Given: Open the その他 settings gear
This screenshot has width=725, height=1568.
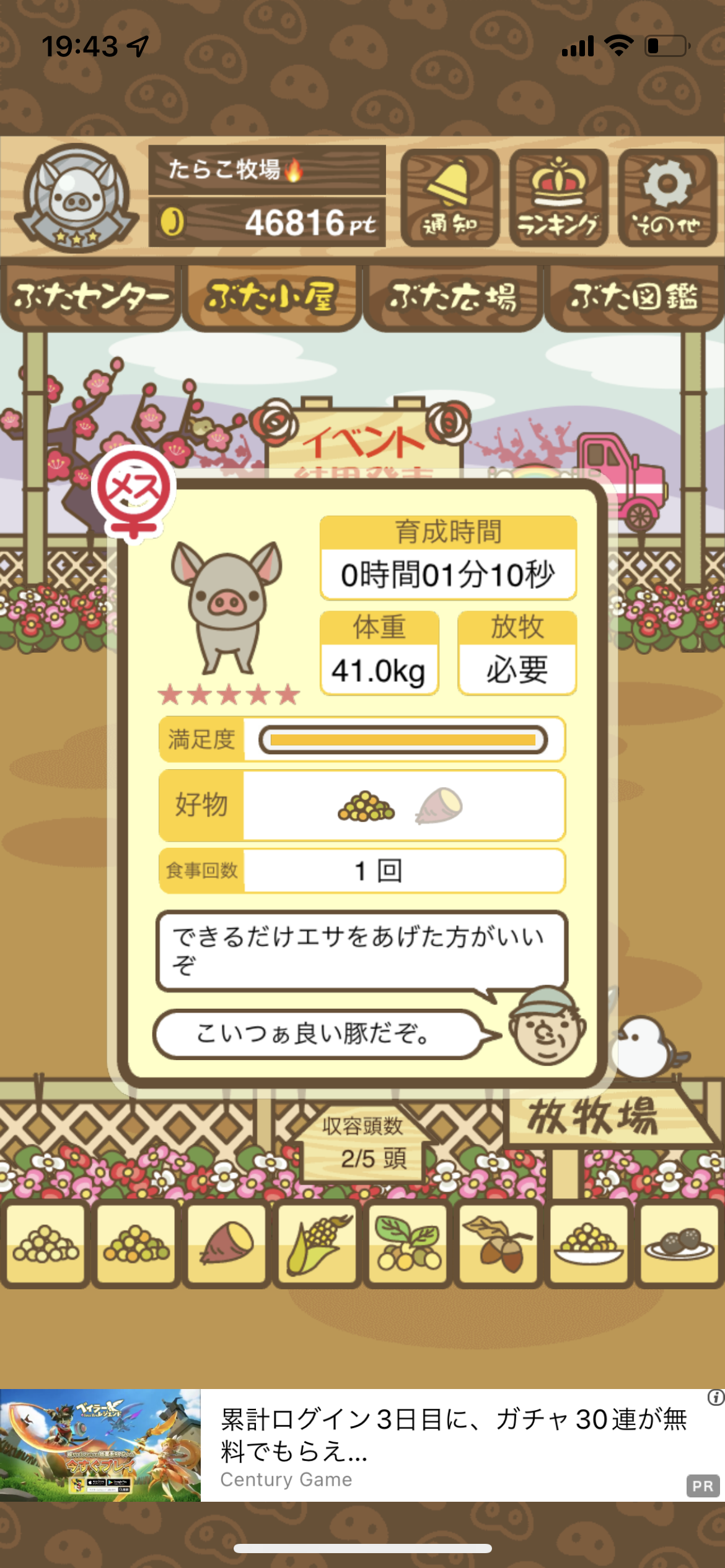Looking at the screenshot, I should (x=667, y=198).
